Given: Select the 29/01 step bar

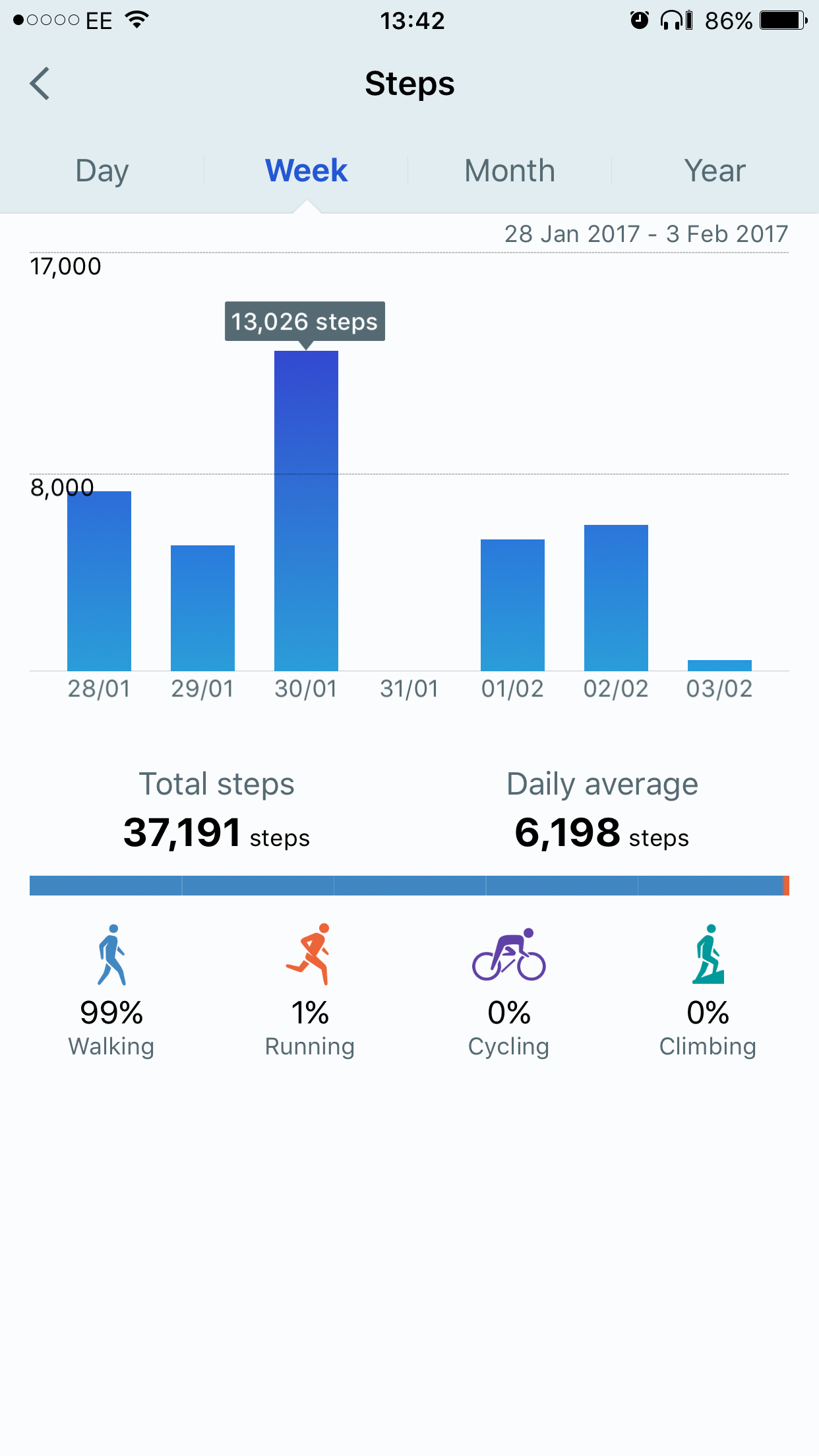Looking at the screenshot, I should click(202, 608).
